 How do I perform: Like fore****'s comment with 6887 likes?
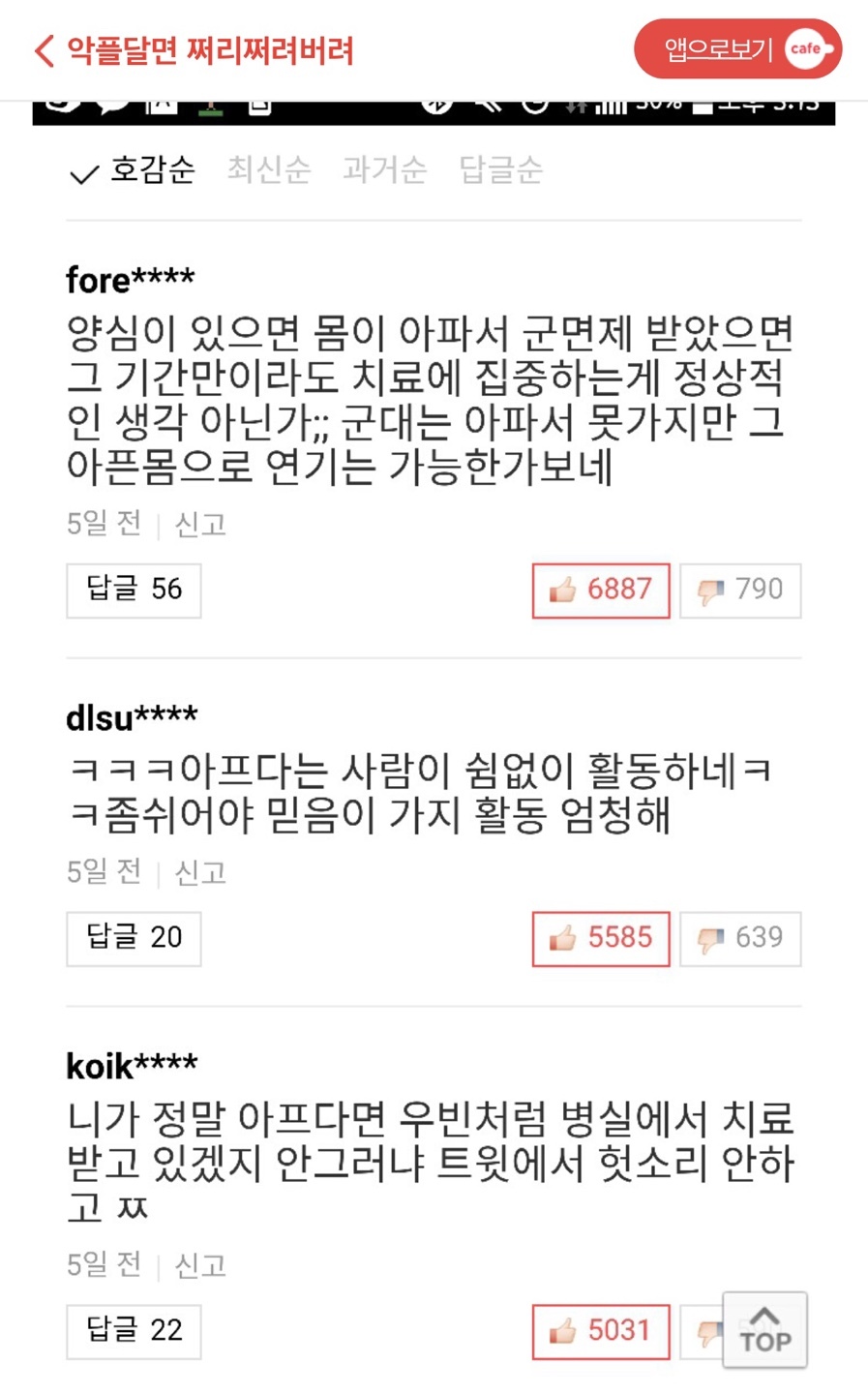click(601, 590)
